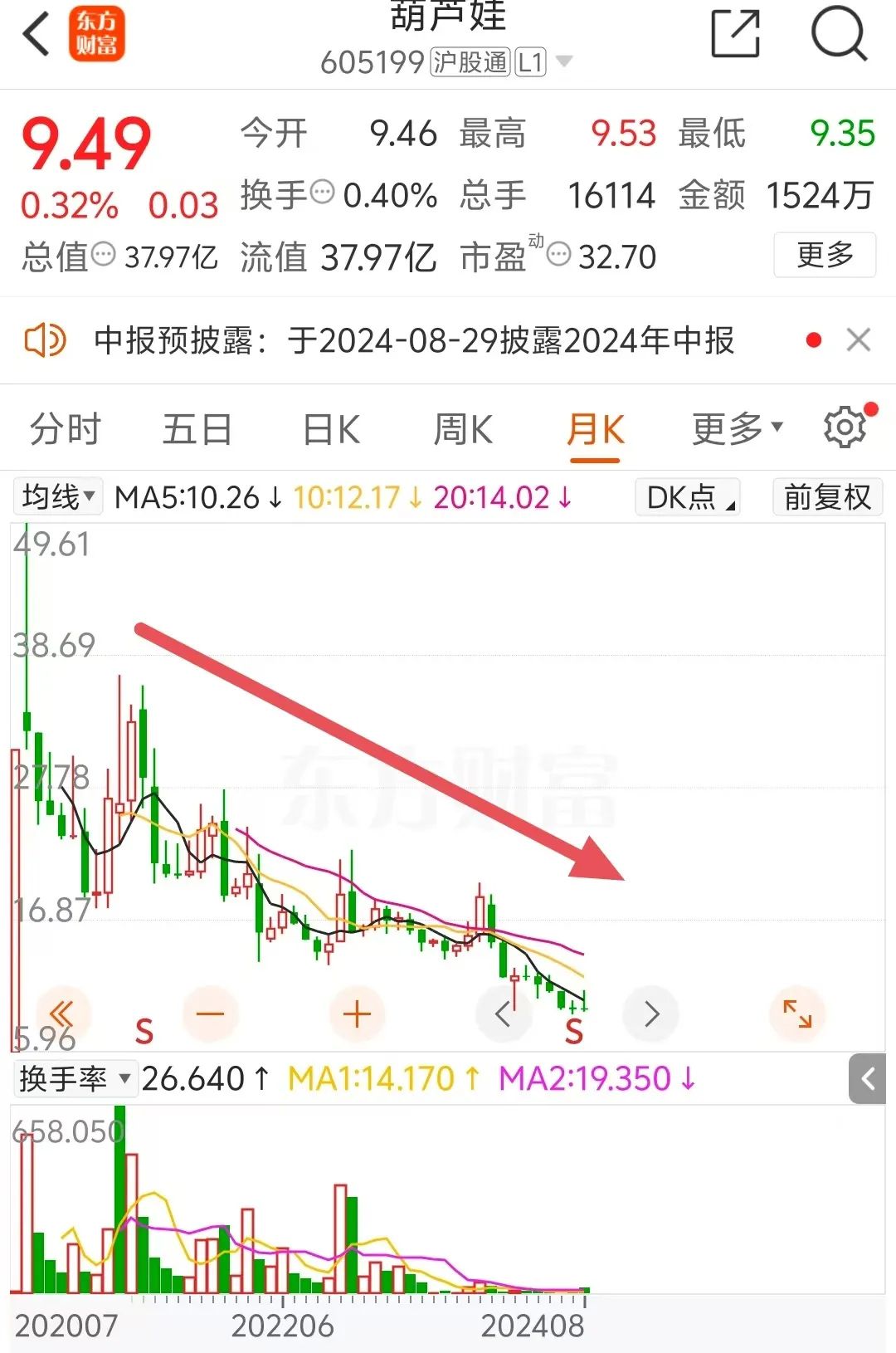
Task: Zoom out the K-line chart
Action: coord(210,1014)
